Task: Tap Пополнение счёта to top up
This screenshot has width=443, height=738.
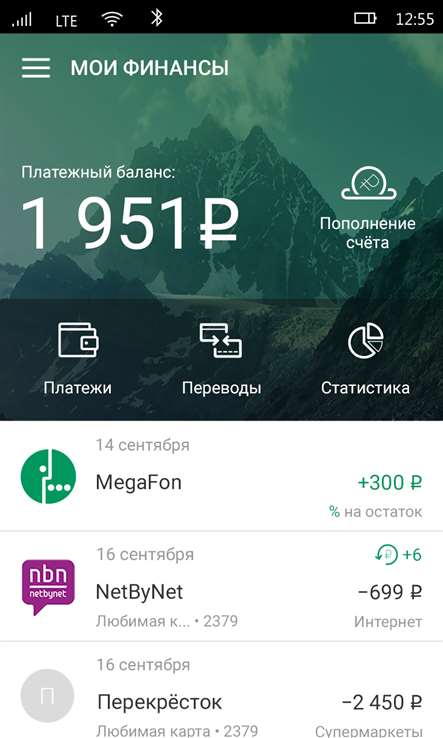Action: pyautogui.click(x=368, y=209)
